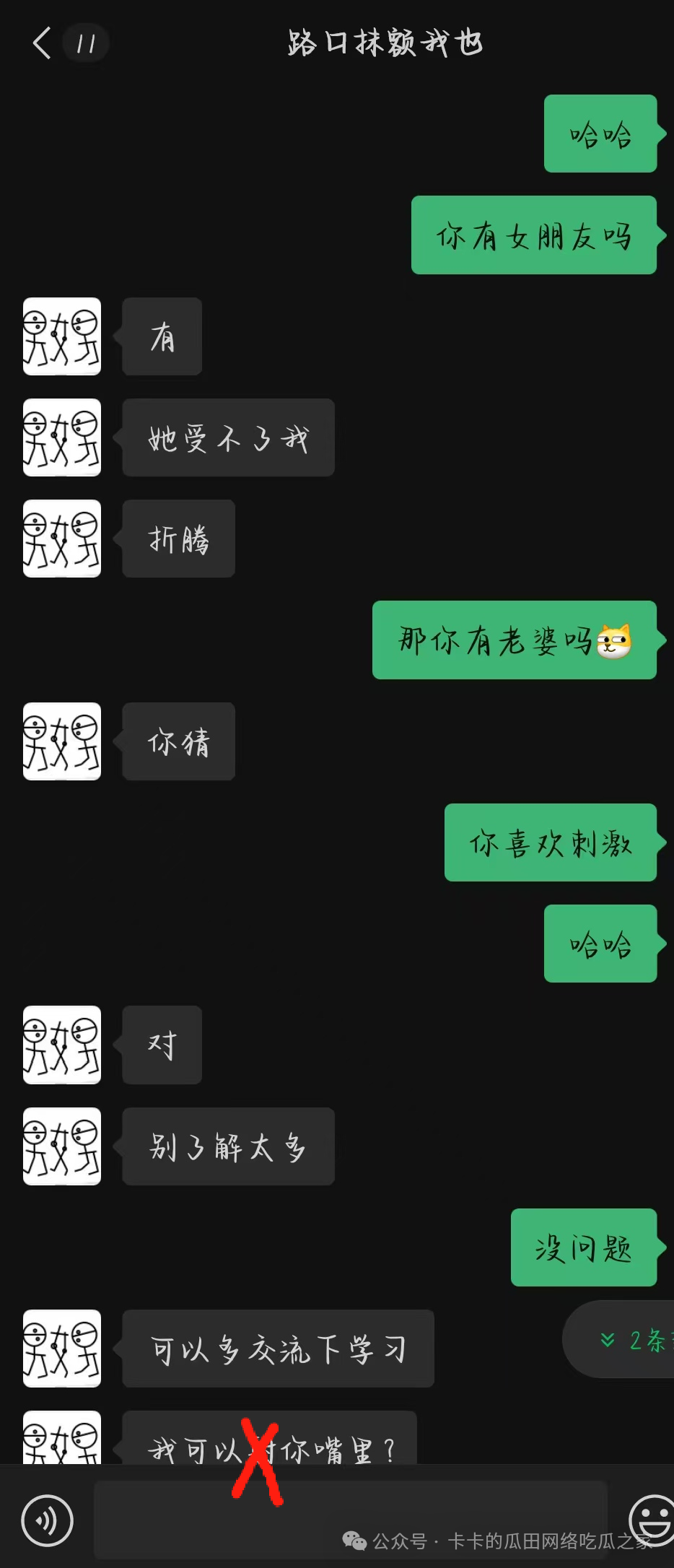This screenshot has height=1568, width=674.
Task: Tap the '对' received message bubble
Action: coord(161,1046)
